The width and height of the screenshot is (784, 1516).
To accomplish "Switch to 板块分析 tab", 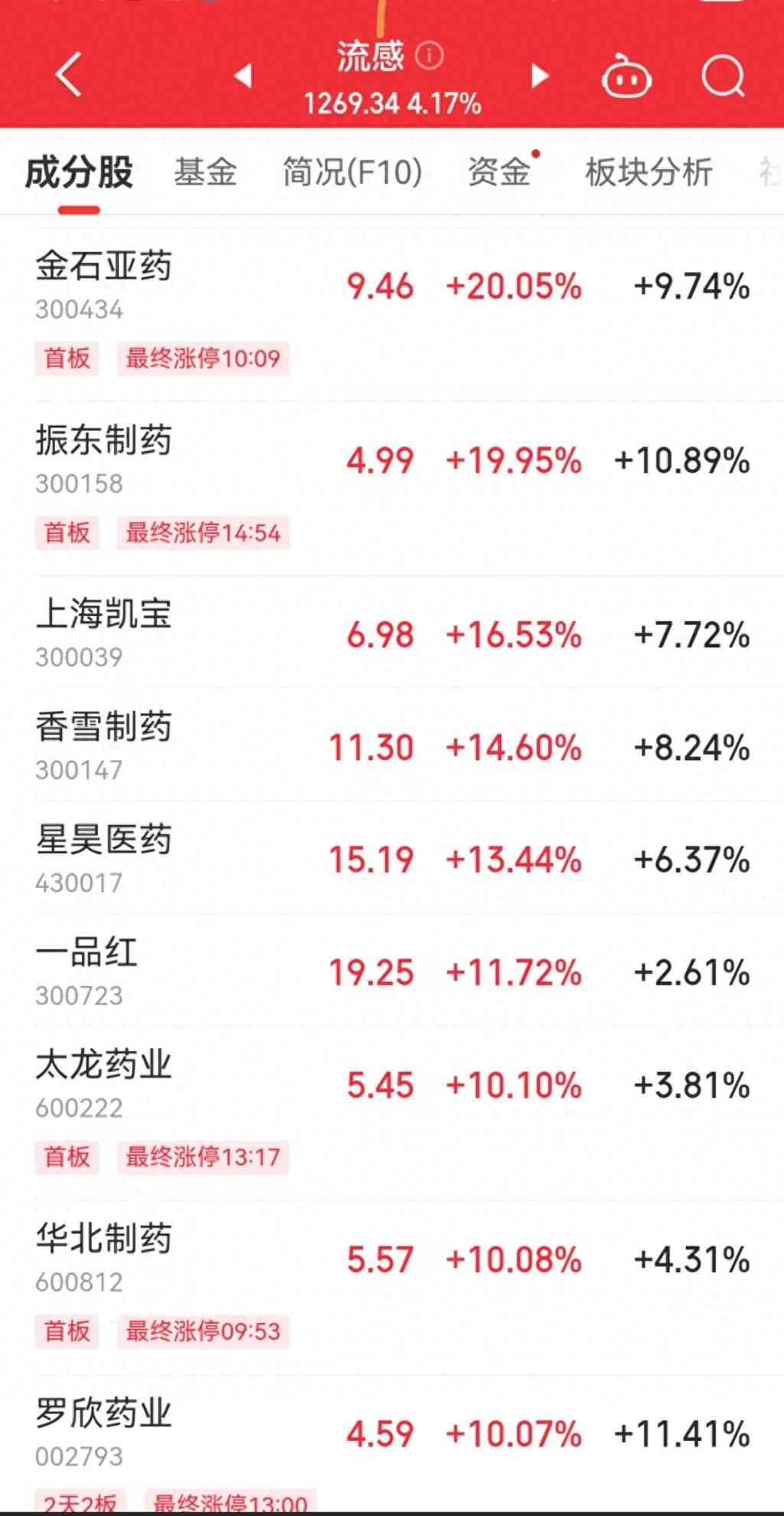I will point(648,172).
